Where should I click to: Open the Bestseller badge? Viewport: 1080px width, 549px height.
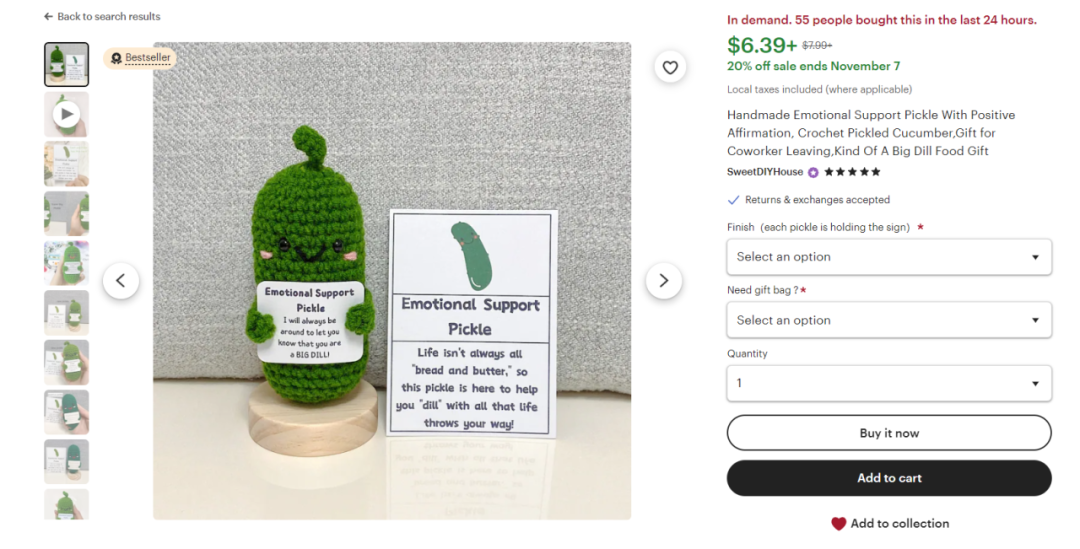click(x=141, y=58)
